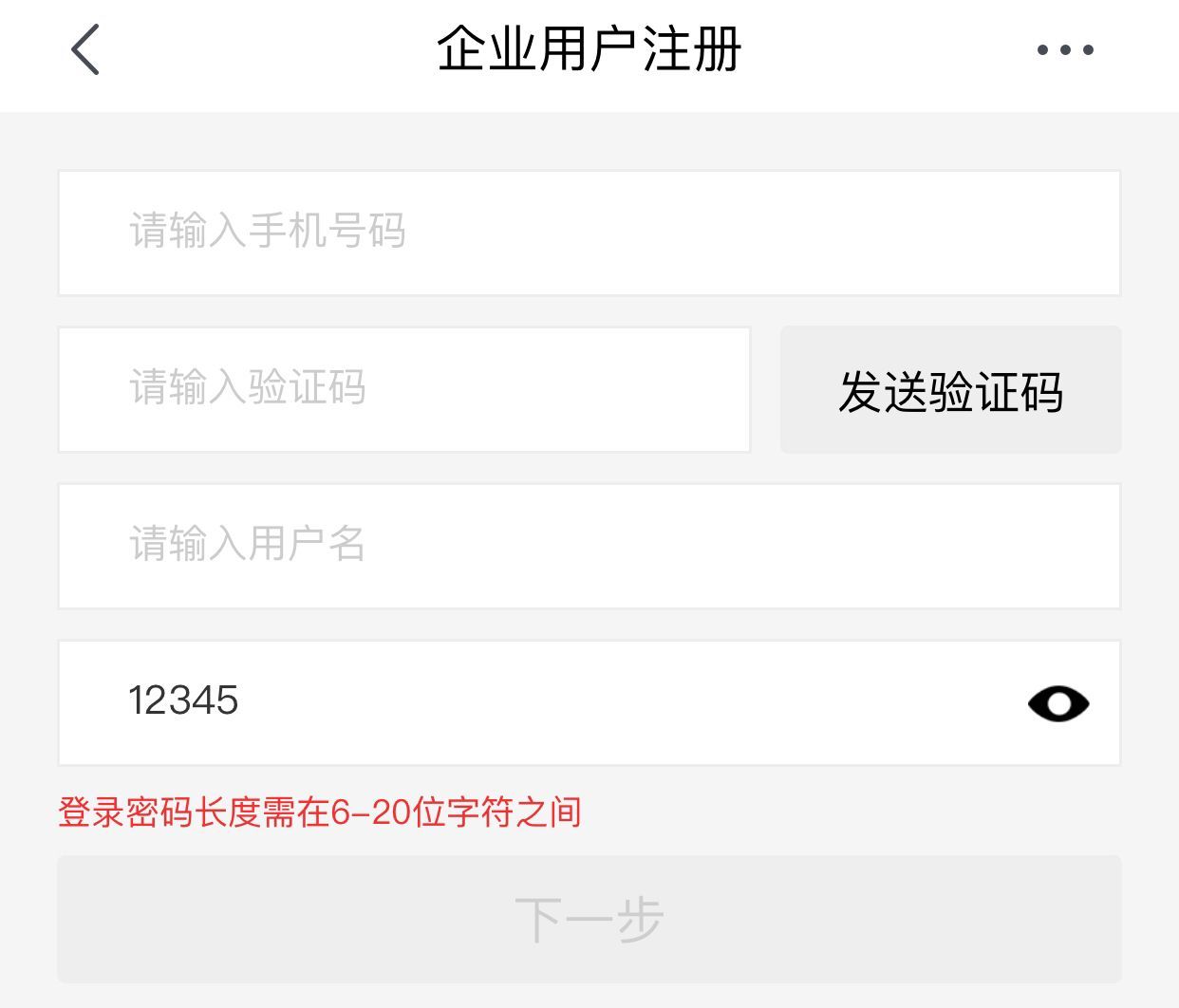Toggle password visibility eye icon
The width and height of the screenshot is (1179, 1008).
click(x=1057, y=703)
